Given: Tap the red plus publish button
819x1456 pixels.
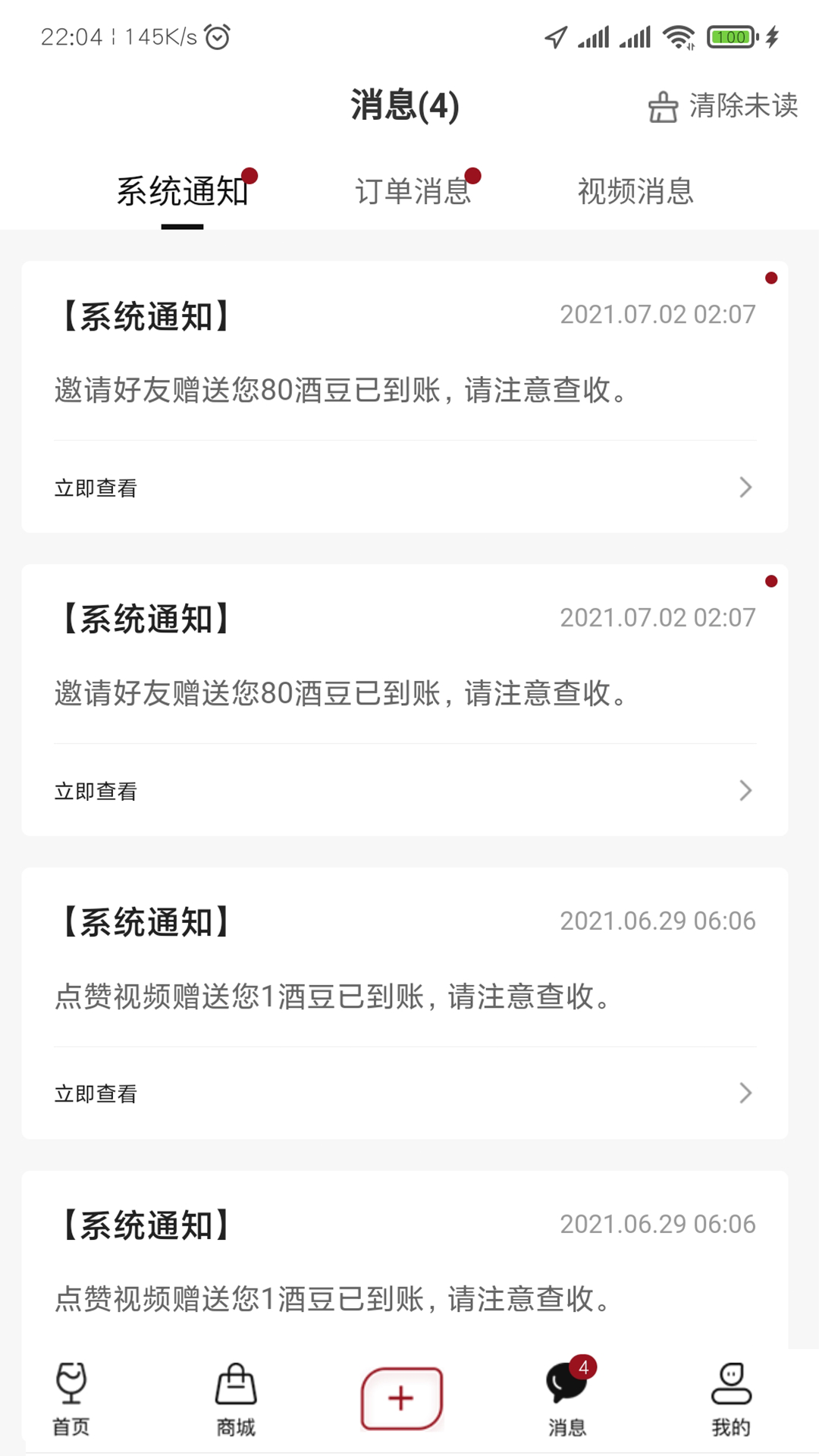Looking at the screenshot, I should (x=401, y=1398).
